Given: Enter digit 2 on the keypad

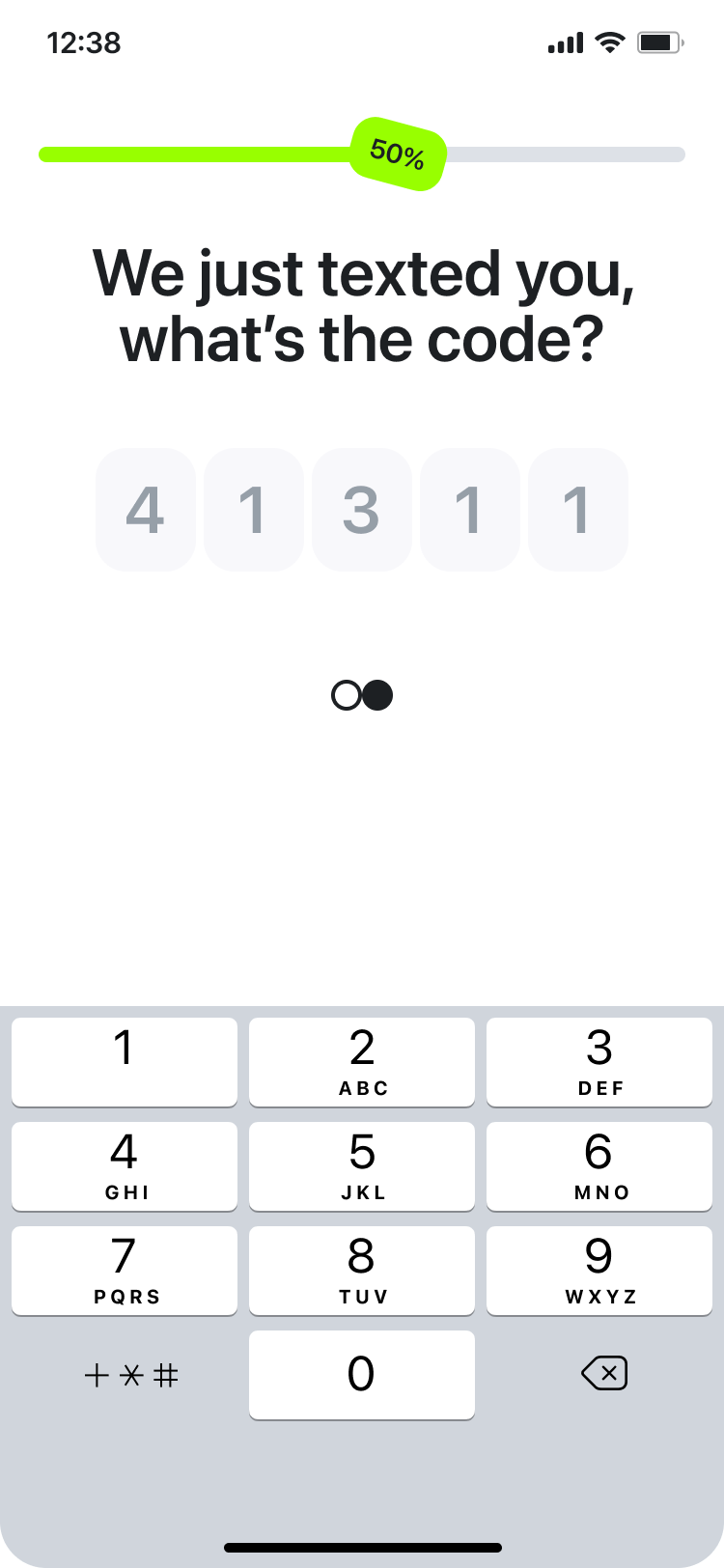Looking at the screenshot, I should [361, 1061].
